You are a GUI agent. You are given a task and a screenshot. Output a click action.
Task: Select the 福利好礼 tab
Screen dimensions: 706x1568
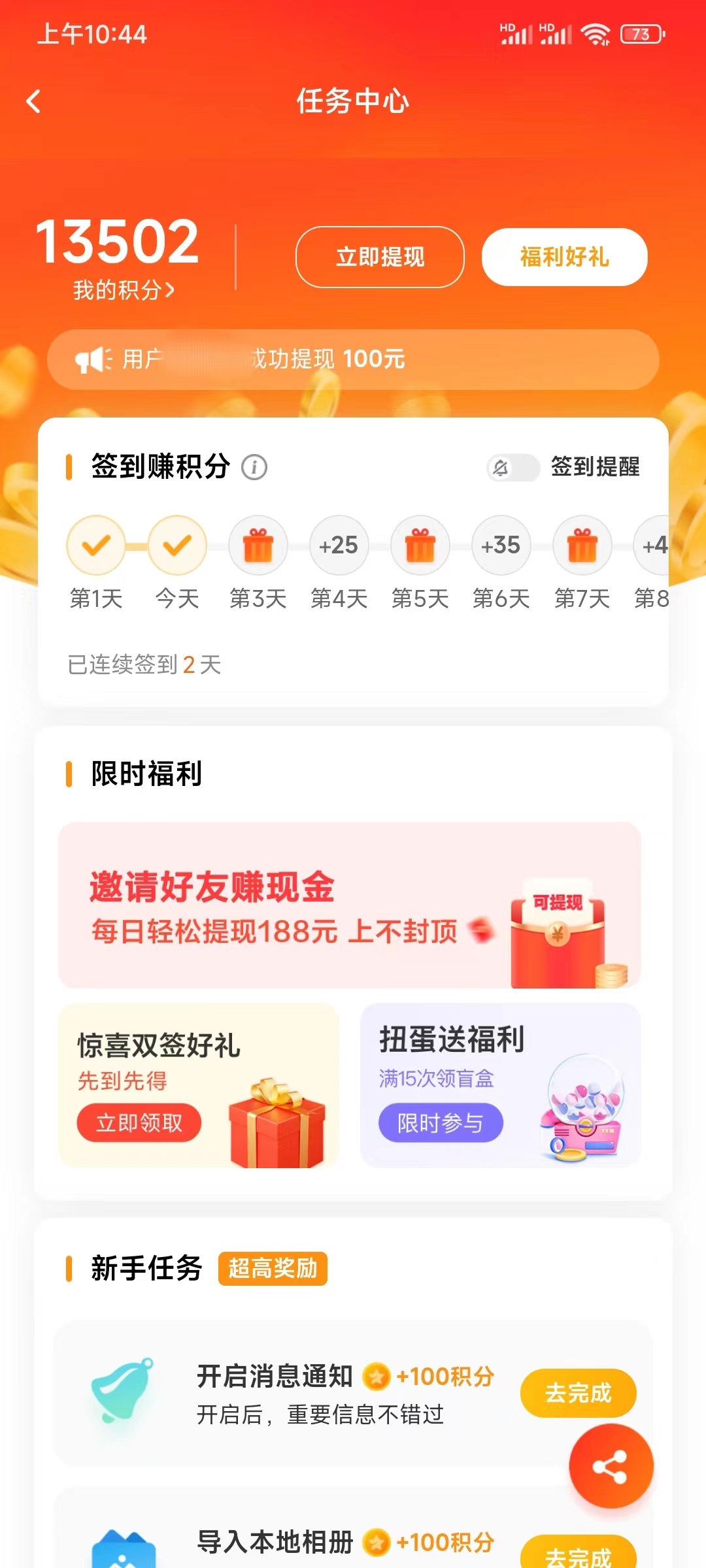[x=564, y=257]
